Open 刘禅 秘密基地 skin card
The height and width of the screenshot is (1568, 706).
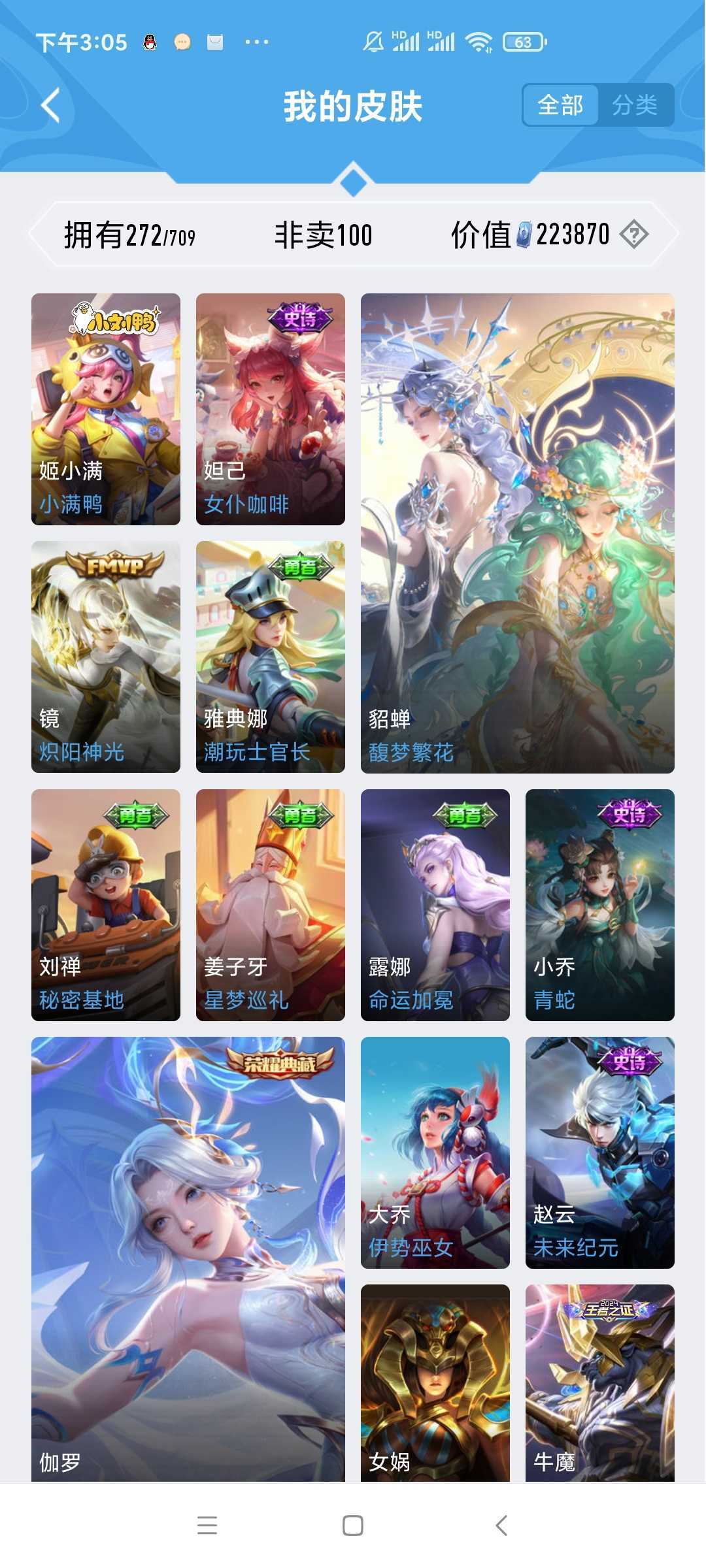106,905
